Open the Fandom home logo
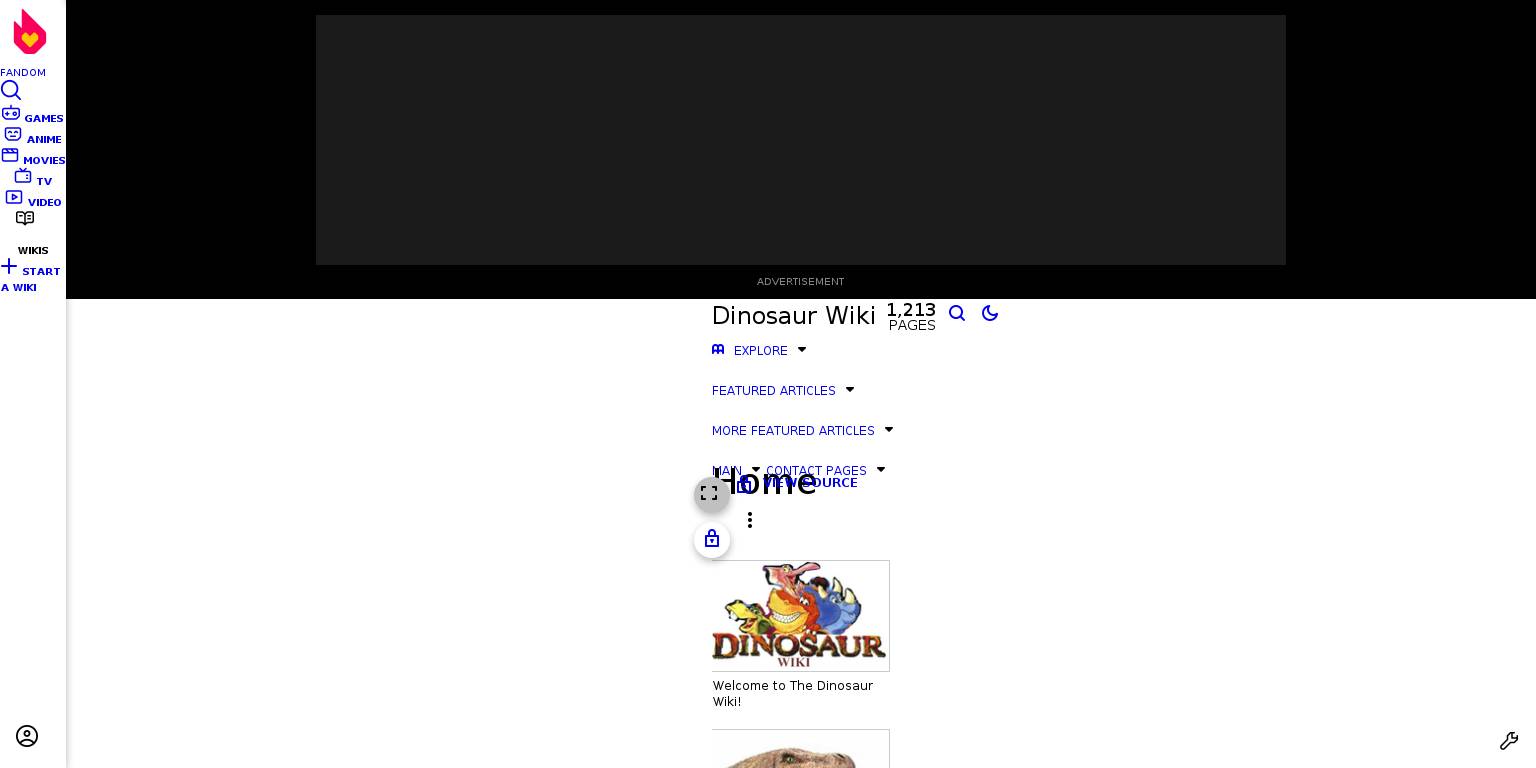1536x768 pixels. [x=29, y=32]
